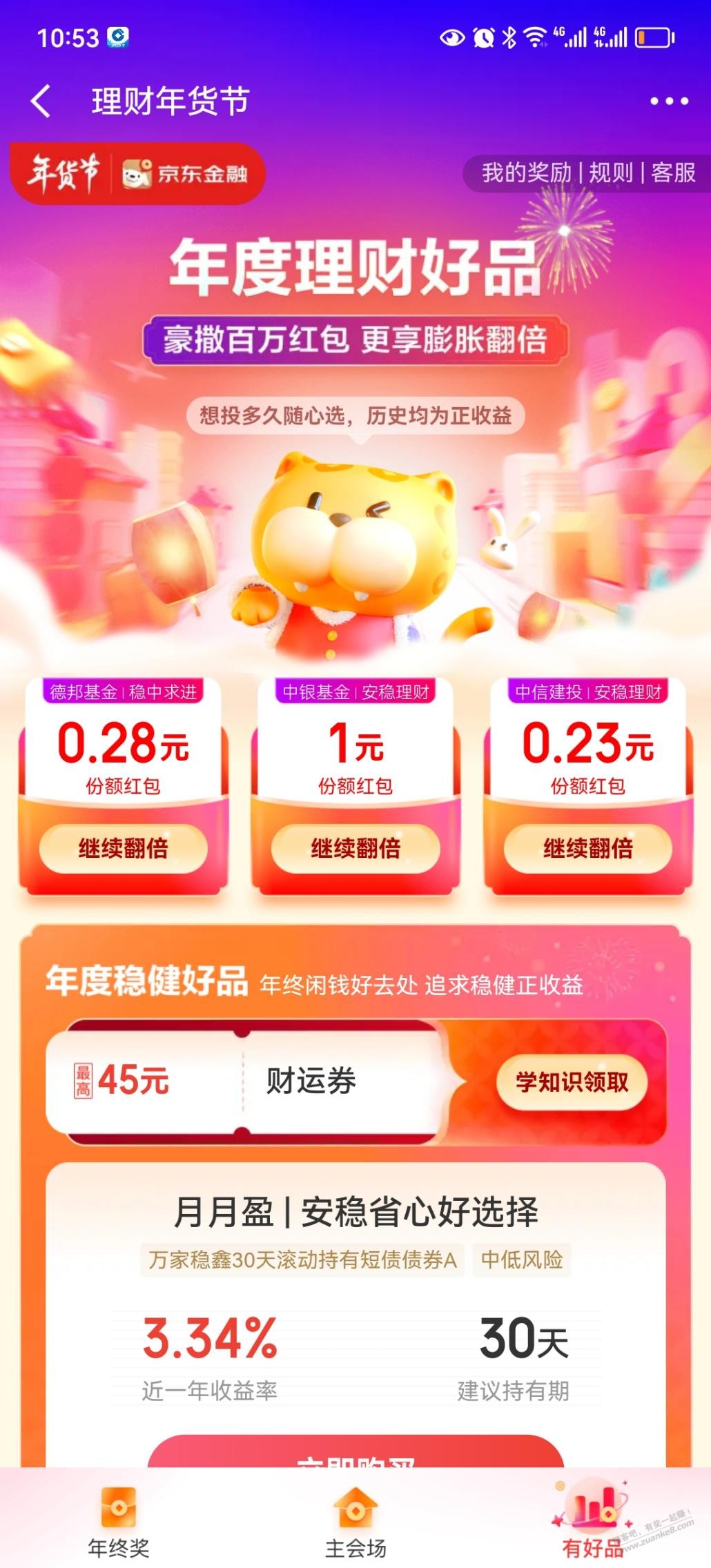Open the three-dot overflow menu
This screenshot has width=711, height=1568.
pyautogui.click(x=668, y=101)
